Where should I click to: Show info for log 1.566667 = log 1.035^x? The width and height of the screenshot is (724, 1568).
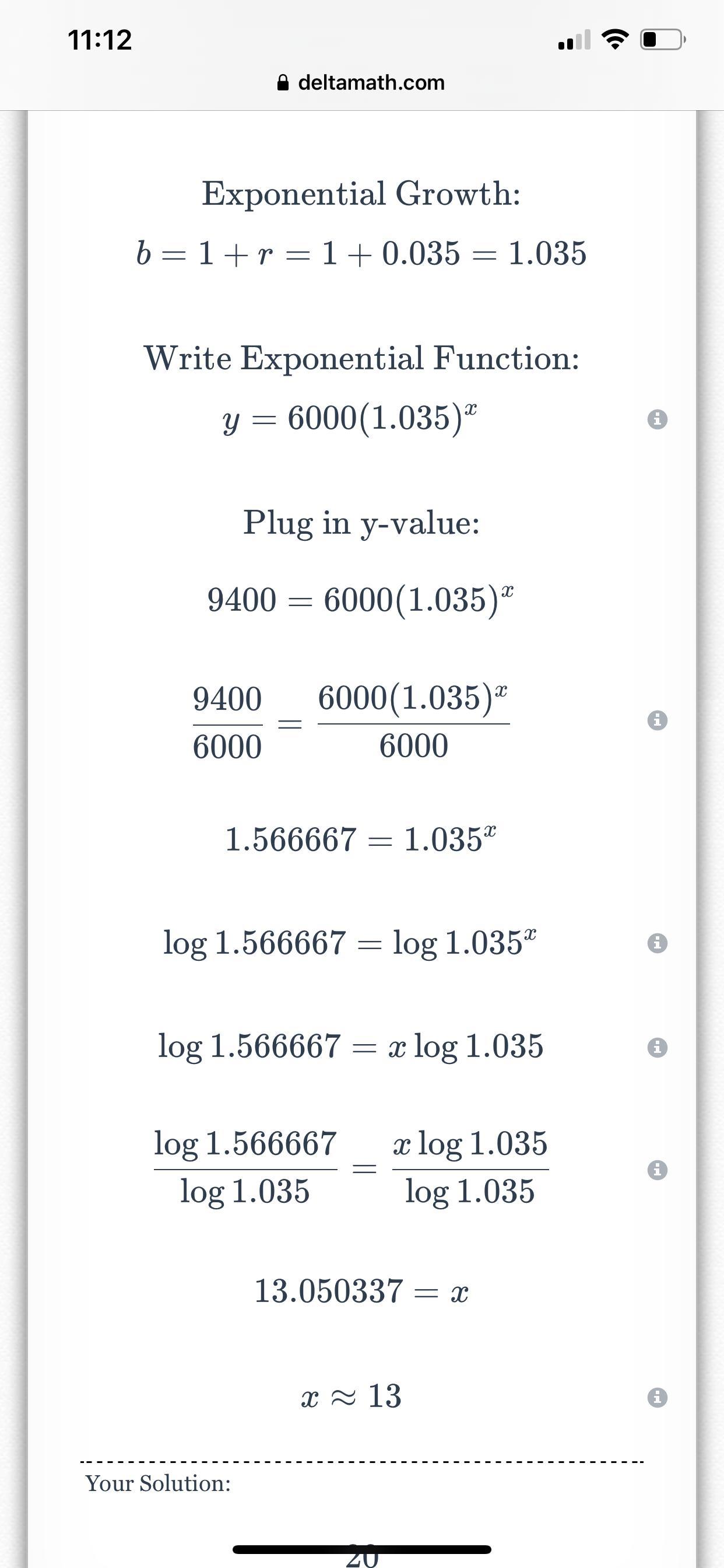656,943
